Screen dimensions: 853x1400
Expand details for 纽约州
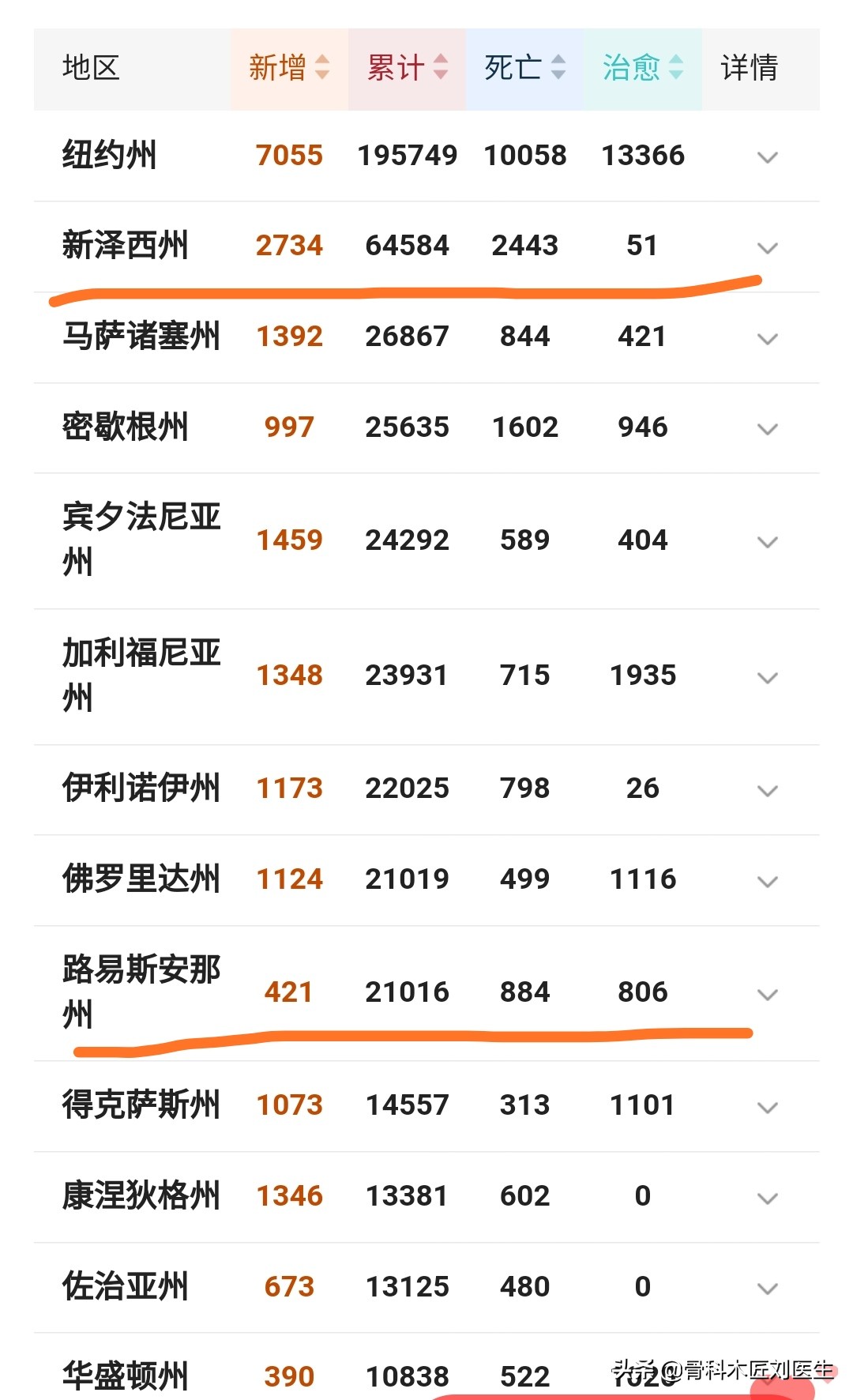[767, 157]
